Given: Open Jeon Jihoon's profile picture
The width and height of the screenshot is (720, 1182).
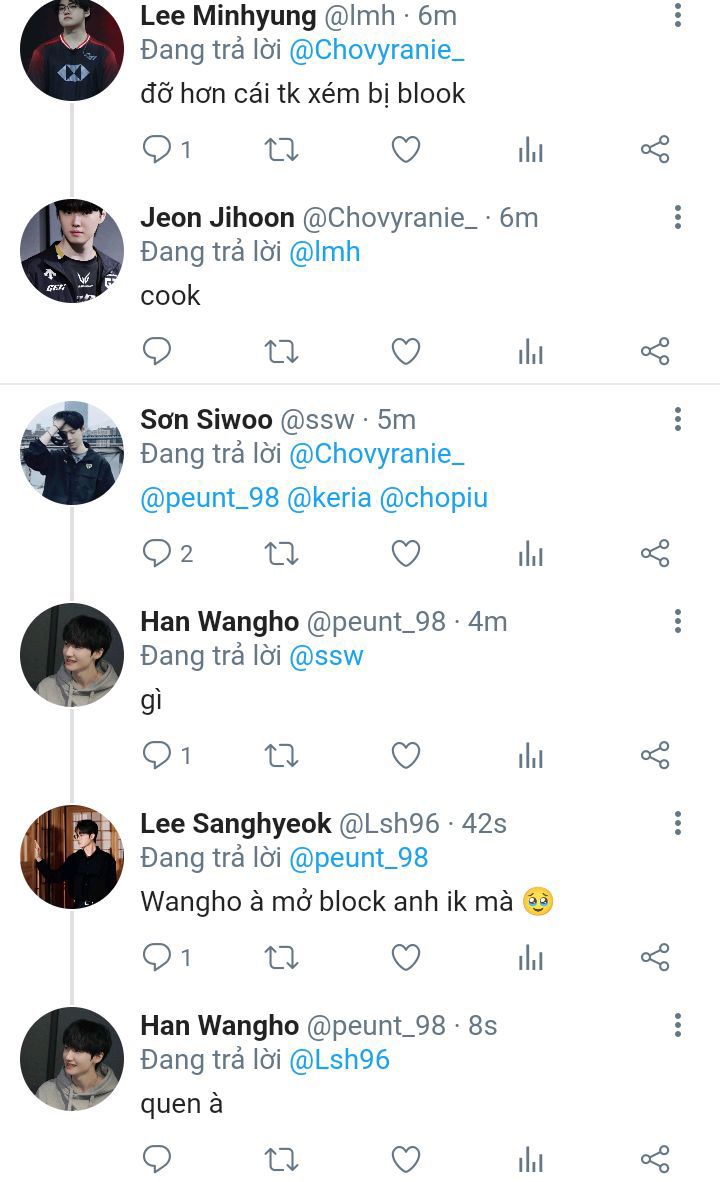Looking at the screenshot, I should tap(72, 251).
